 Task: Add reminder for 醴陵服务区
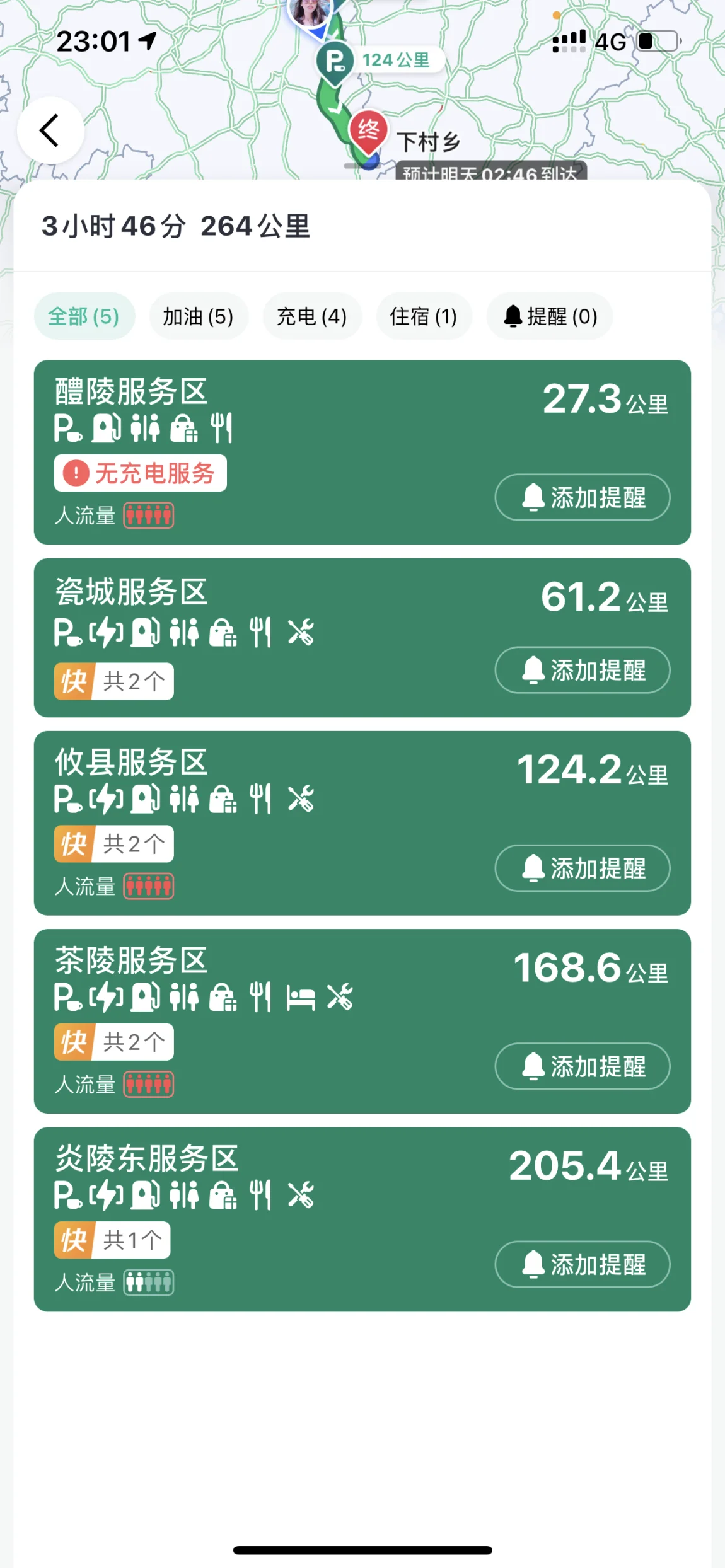click(582, 497)
